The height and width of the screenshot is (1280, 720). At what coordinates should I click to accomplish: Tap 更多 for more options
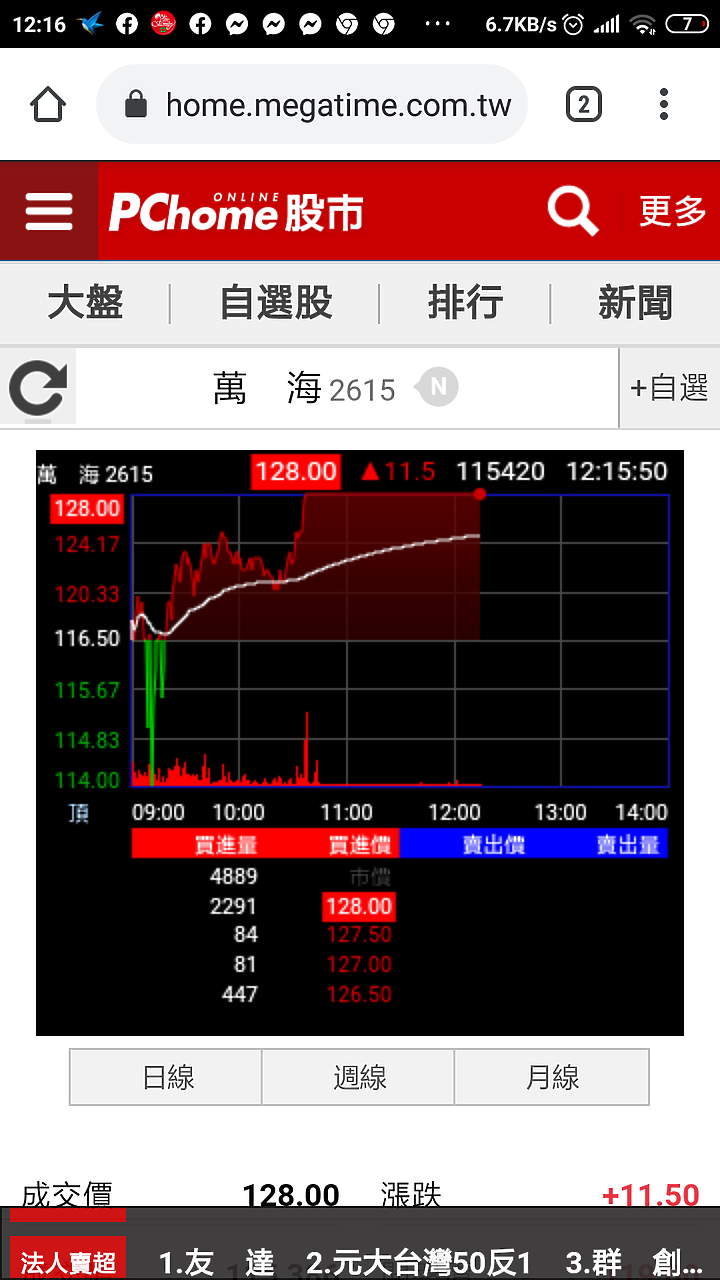point(673,211)
